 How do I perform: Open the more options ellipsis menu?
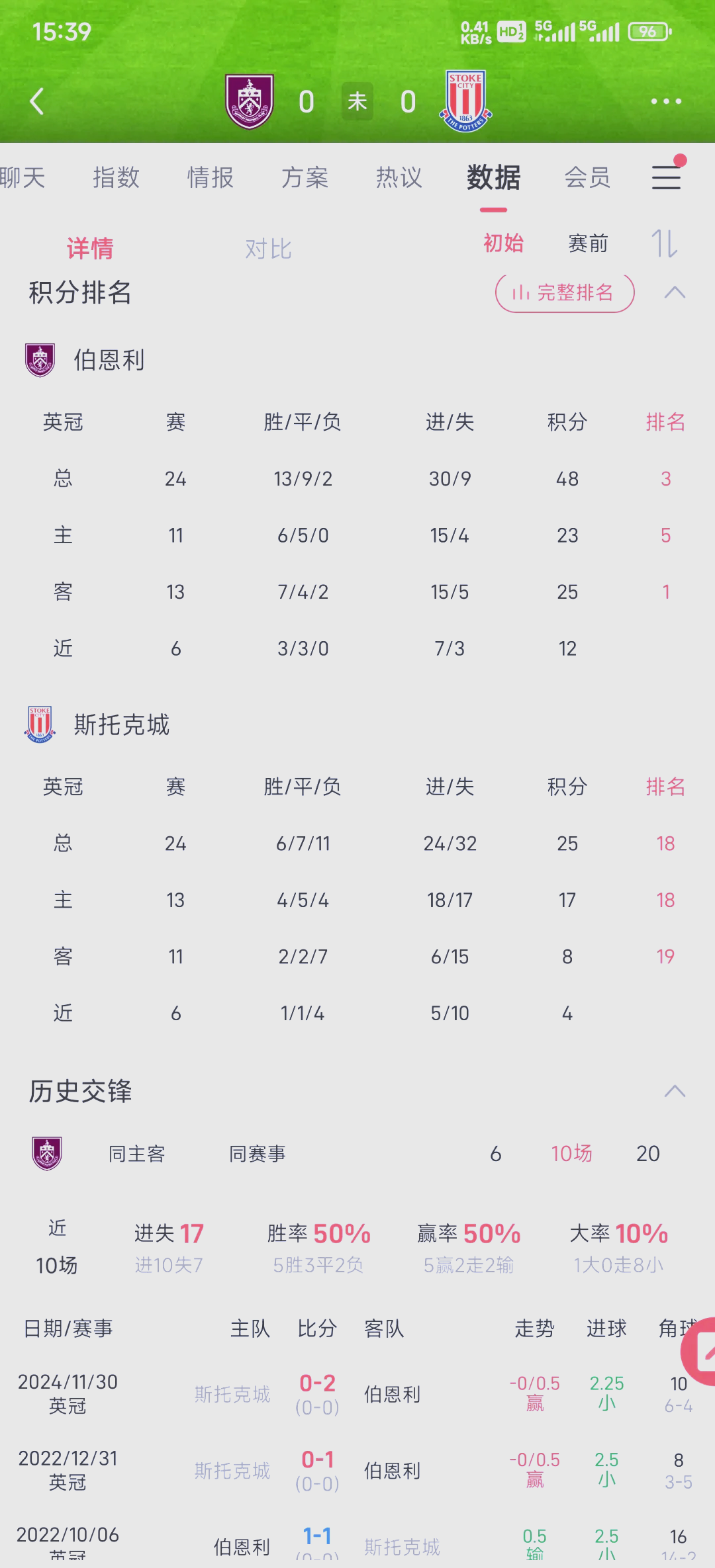[x=666, y=101]
